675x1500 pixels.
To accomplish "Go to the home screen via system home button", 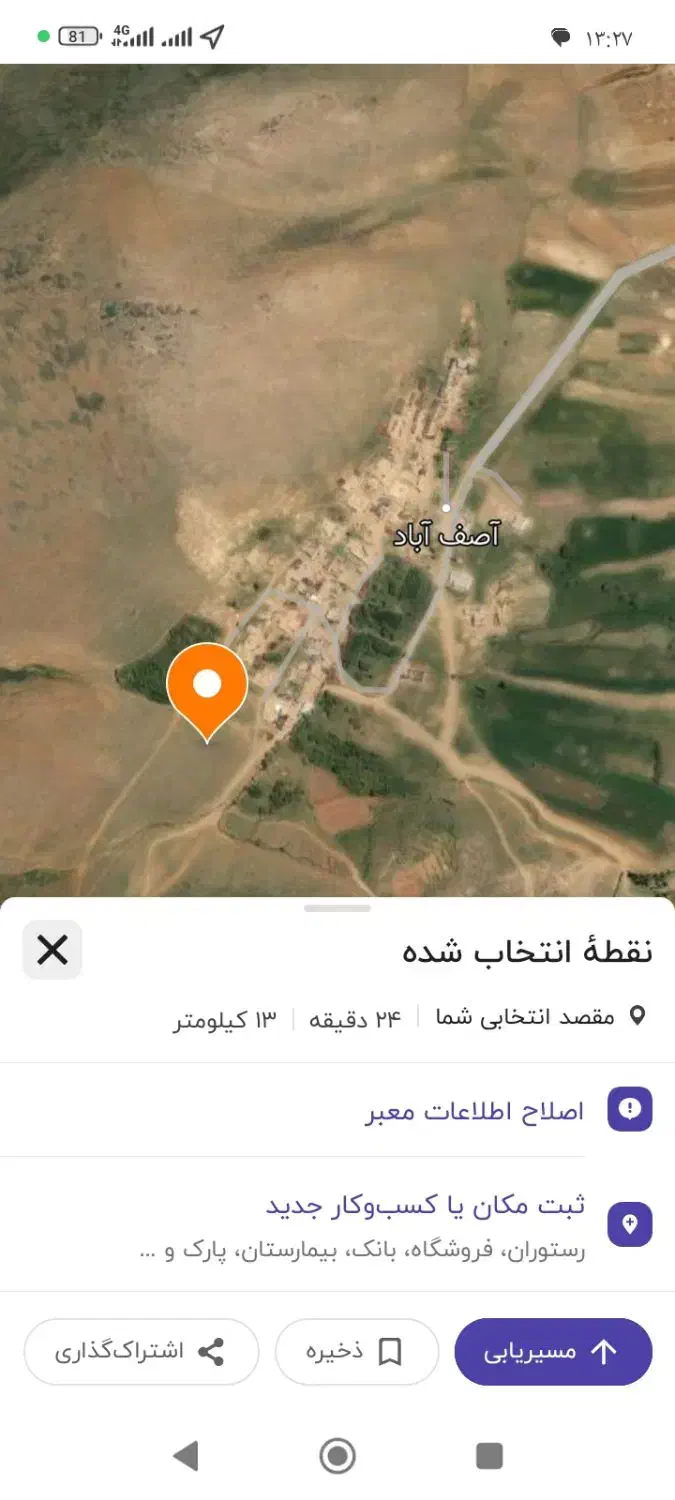I will [x=338, y=1456].
